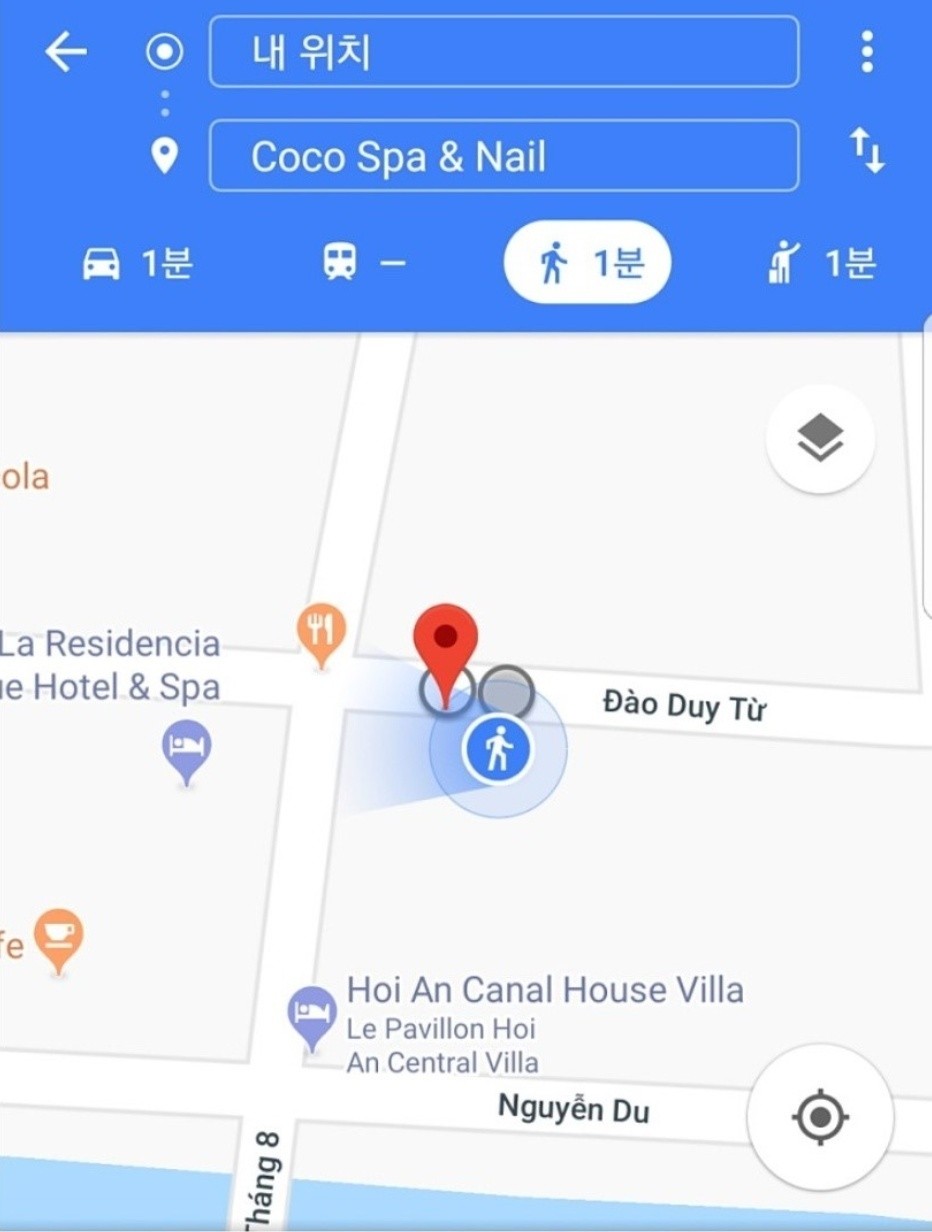Go back using the arrow icon
Screen dimensions: 932x1232
66,52
